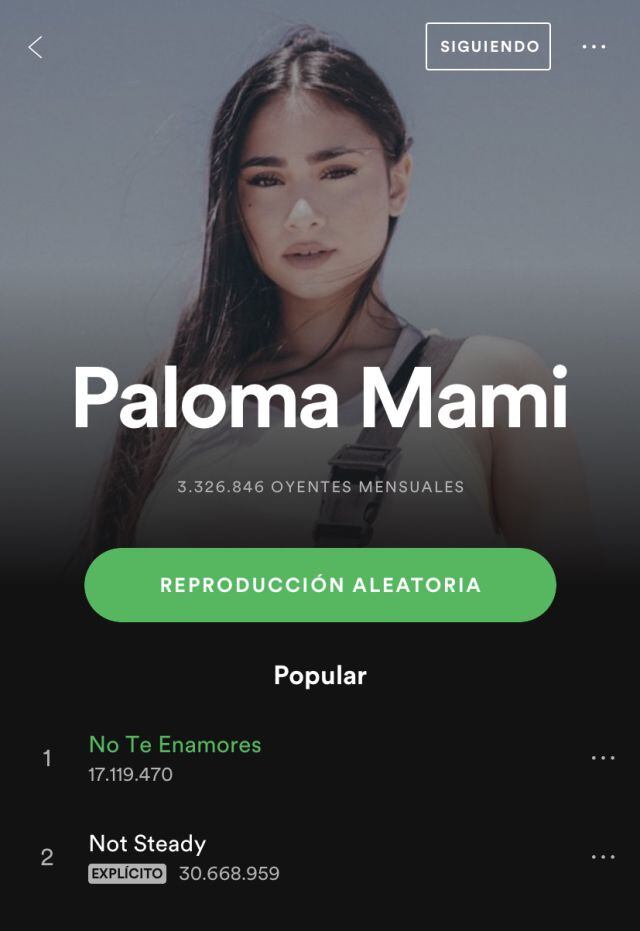This screenshot has height=931, width=640.
Task: Open the artist overflow menu
Action: (x=594, y=47)
